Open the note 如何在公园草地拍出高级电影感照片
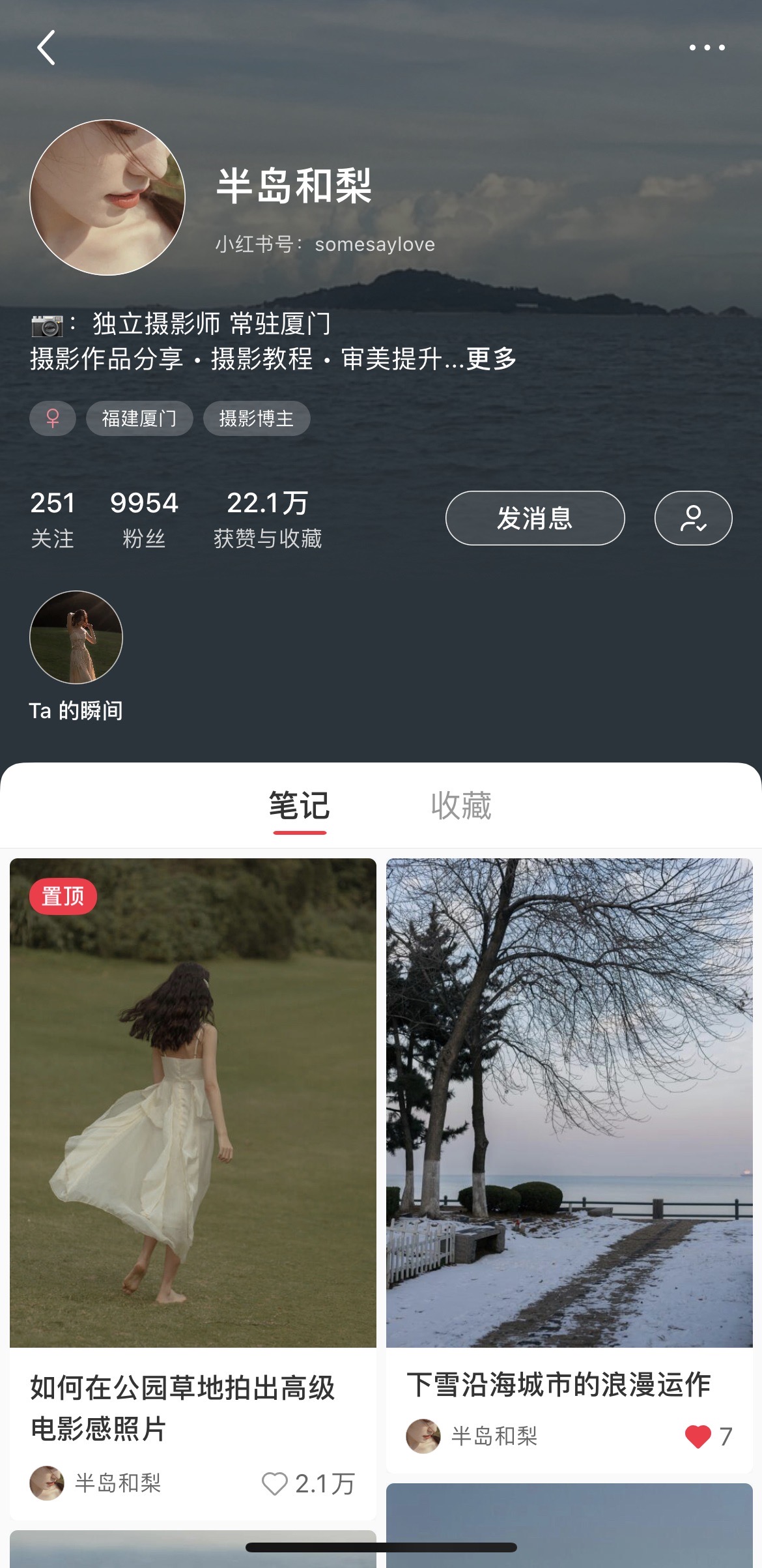This screenshot has width=762, height=1568. (x=193, y=1103)
